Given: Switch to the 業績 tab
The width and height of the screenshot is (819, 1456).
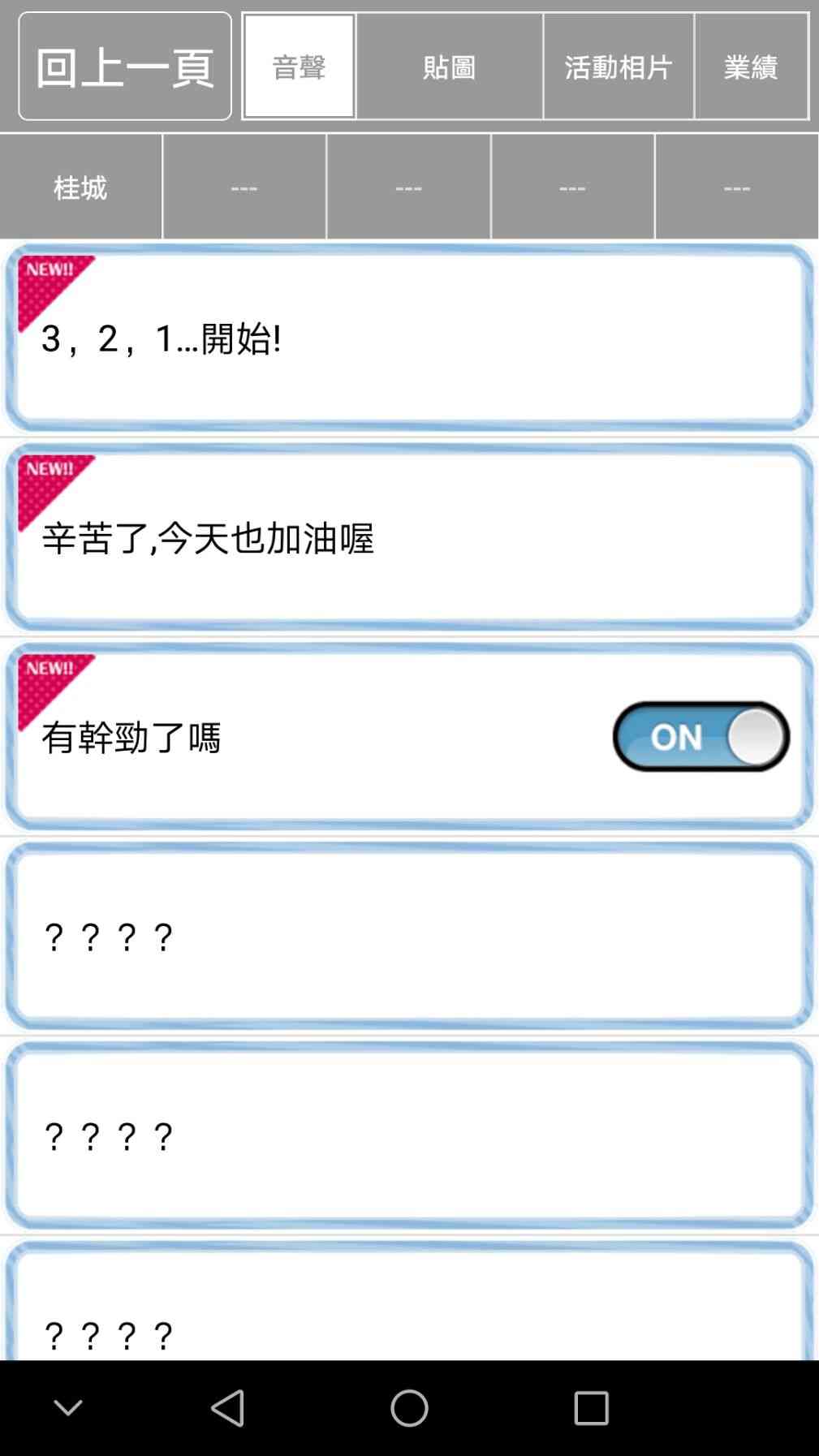Looking at the screenshot, I should click(x=751, y=66).
